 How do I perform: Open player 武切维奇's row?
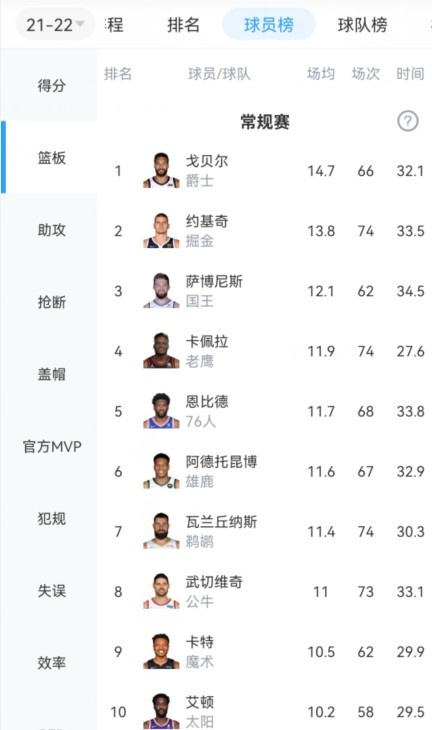tap(264, 591)
